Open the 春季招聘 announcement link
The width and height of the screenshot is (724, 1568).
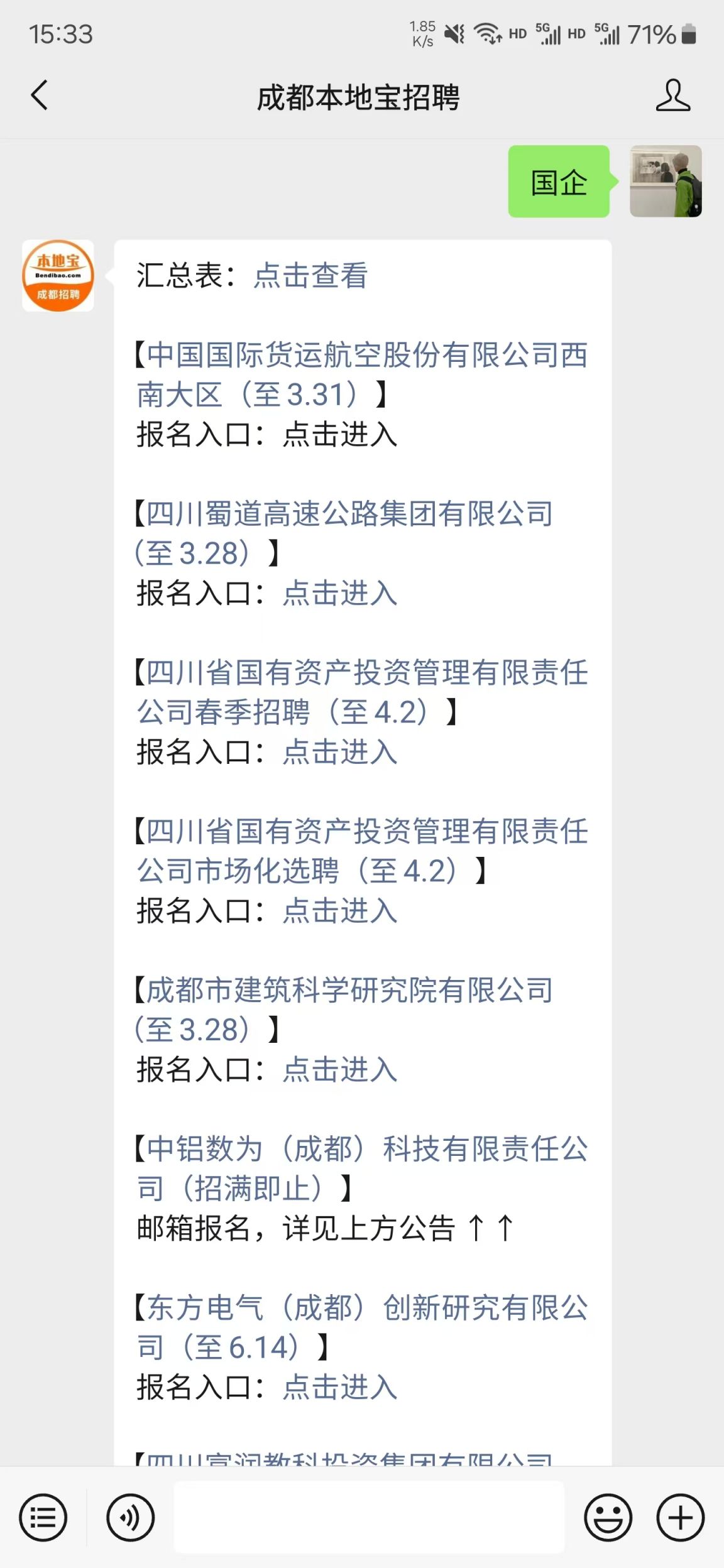point(362,692)
